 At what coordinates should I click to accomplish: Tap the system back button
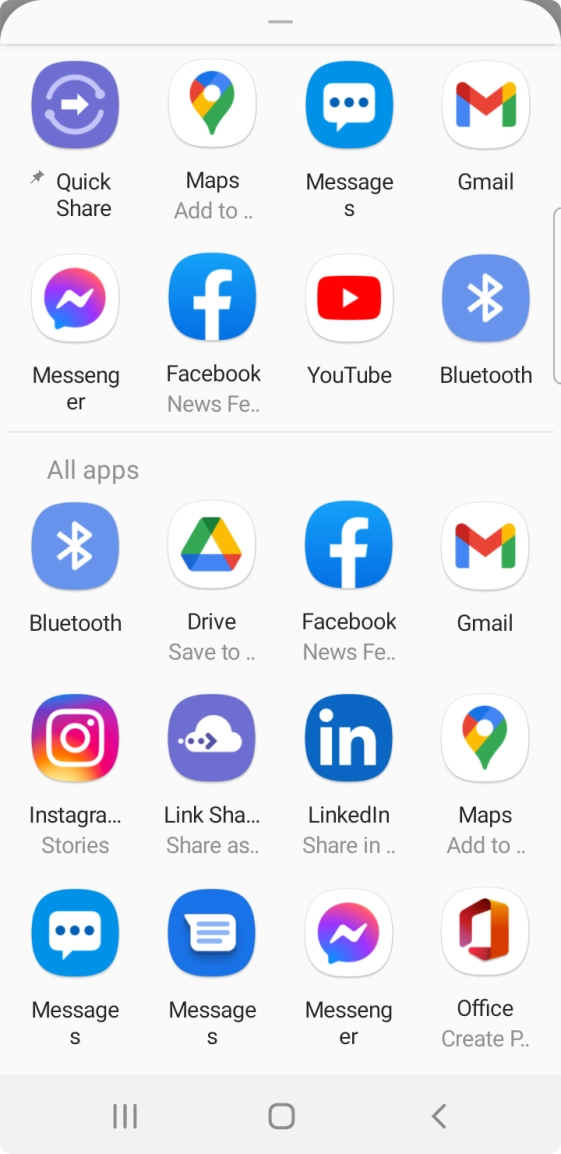(x=439, y=1116)
